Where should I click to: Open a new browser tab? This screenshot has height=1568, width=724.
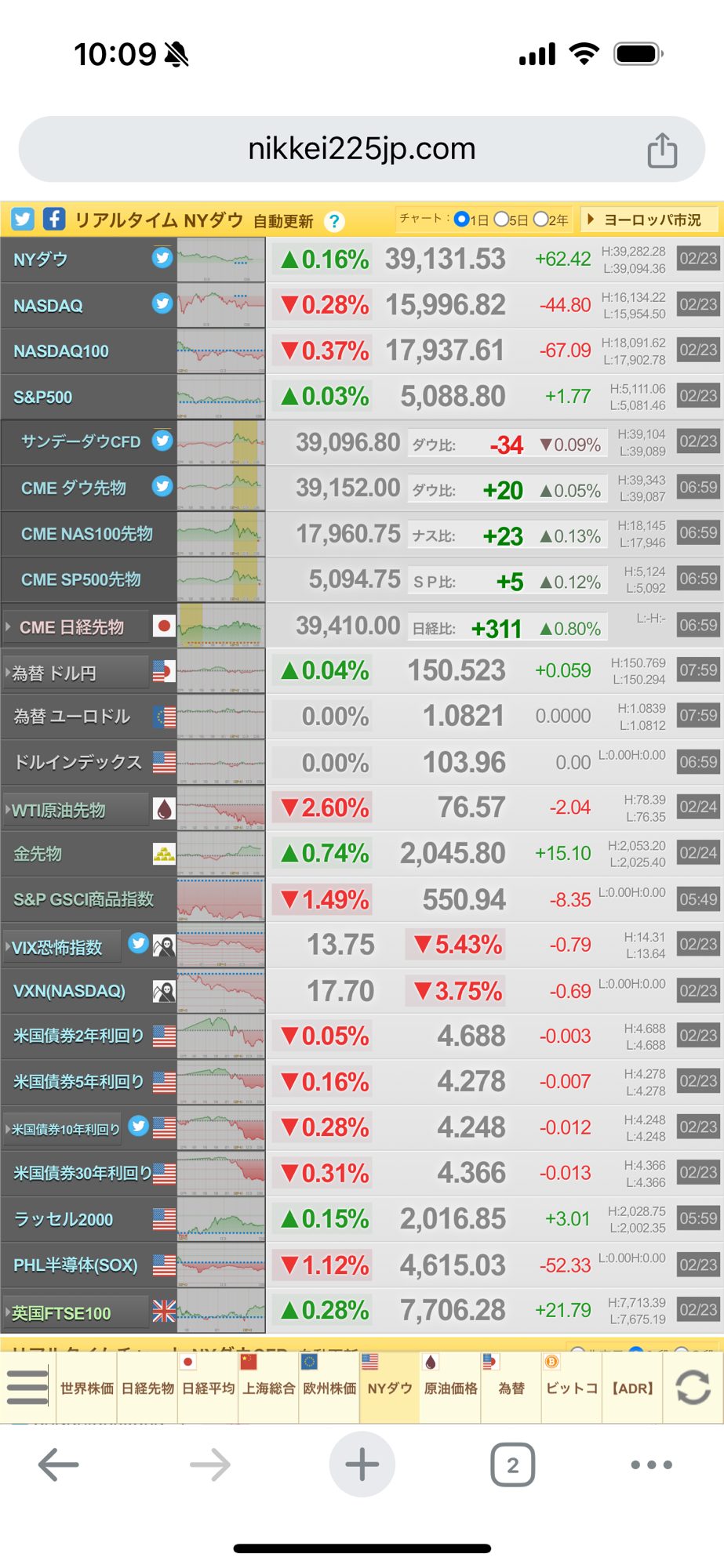(362, 1465)
